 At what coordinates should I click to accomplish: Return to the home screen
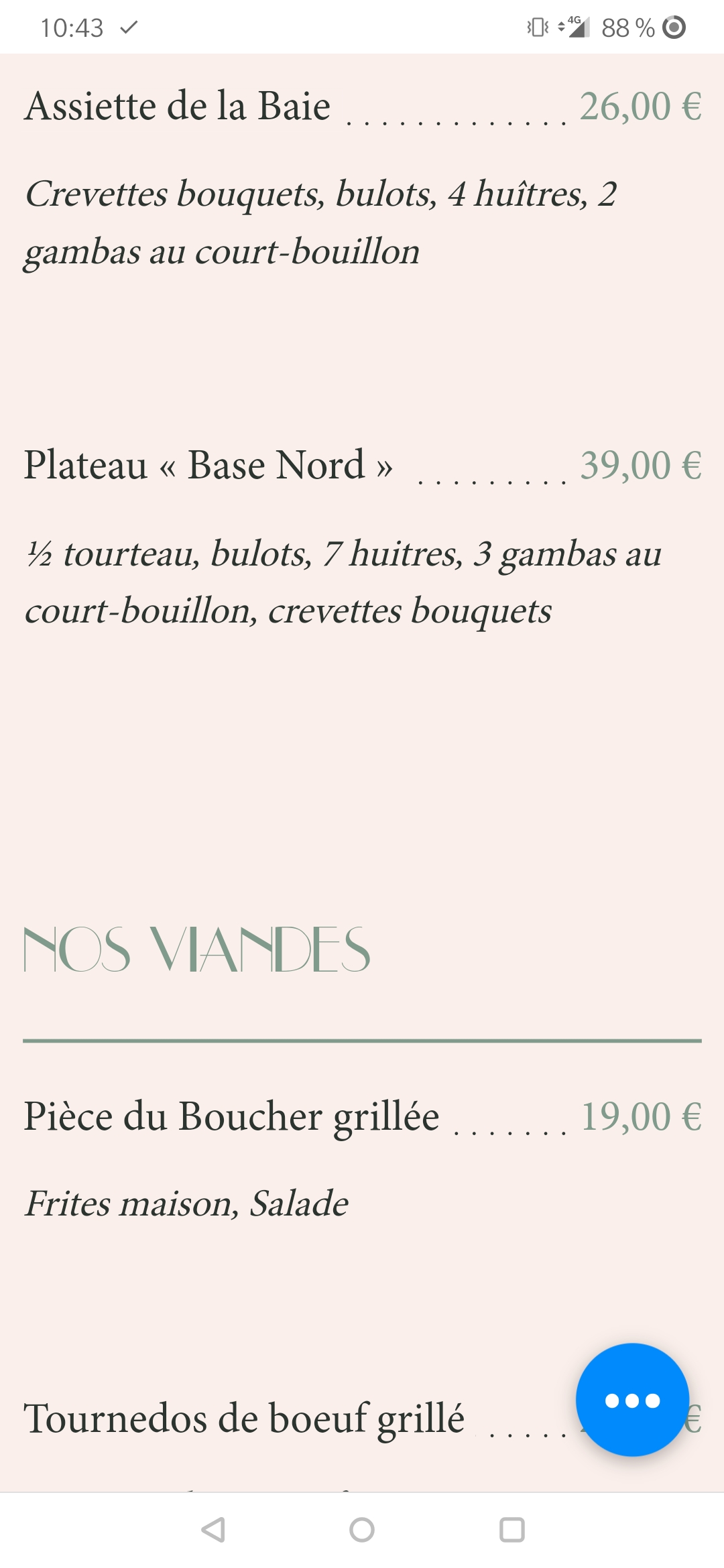tap(362, 1530)
